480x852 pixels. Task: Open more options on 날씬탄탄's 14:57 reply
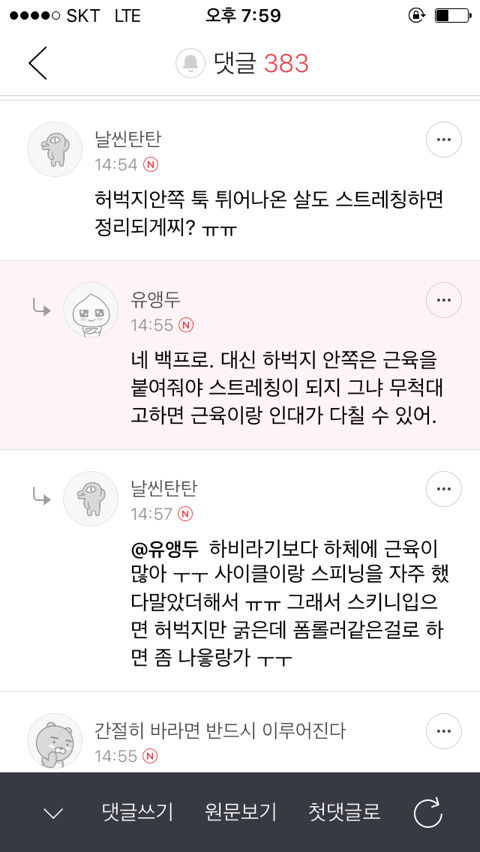click(444, 489)
